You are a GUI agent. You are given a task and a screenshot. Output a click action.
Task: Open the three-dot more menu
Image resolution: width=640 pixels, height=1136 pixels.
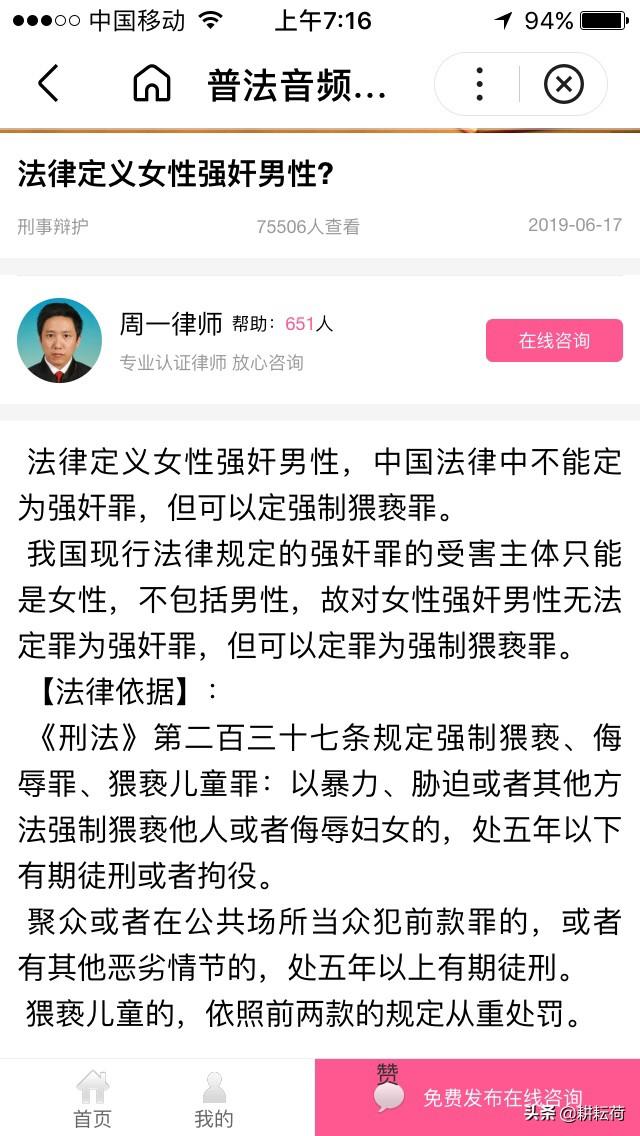tap(479, 84)
